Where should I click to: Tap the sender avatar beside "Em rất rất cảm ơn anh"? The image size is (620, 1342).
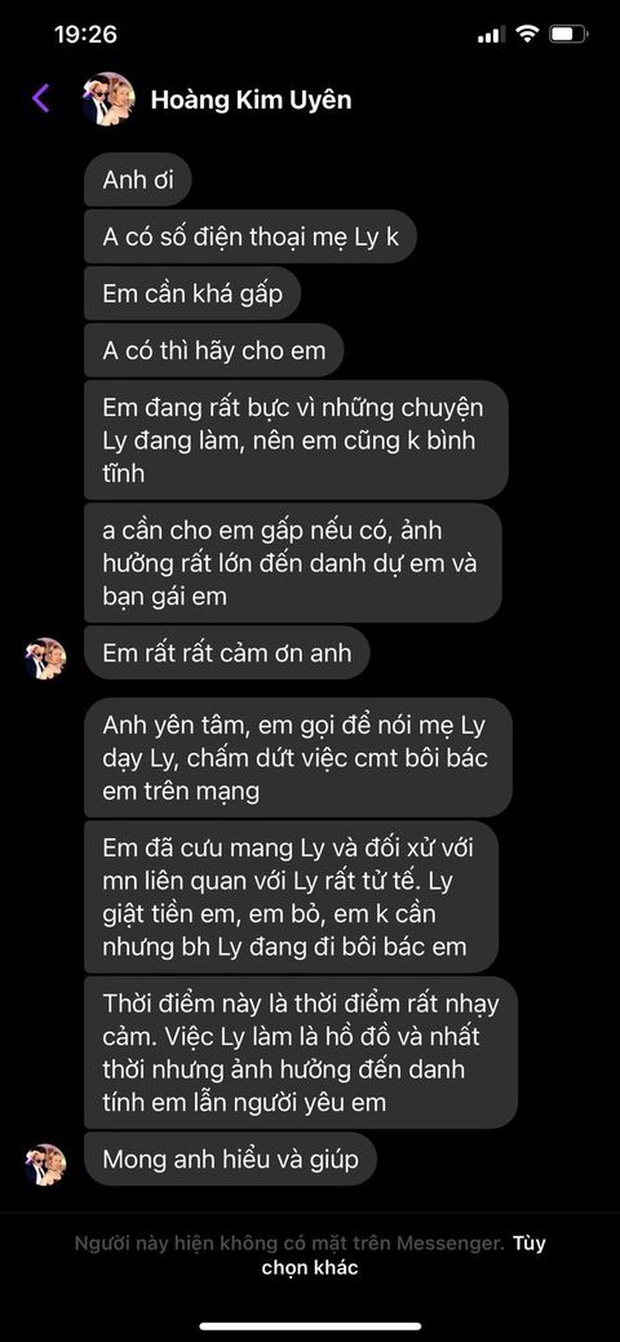click(x=46, y=659)
